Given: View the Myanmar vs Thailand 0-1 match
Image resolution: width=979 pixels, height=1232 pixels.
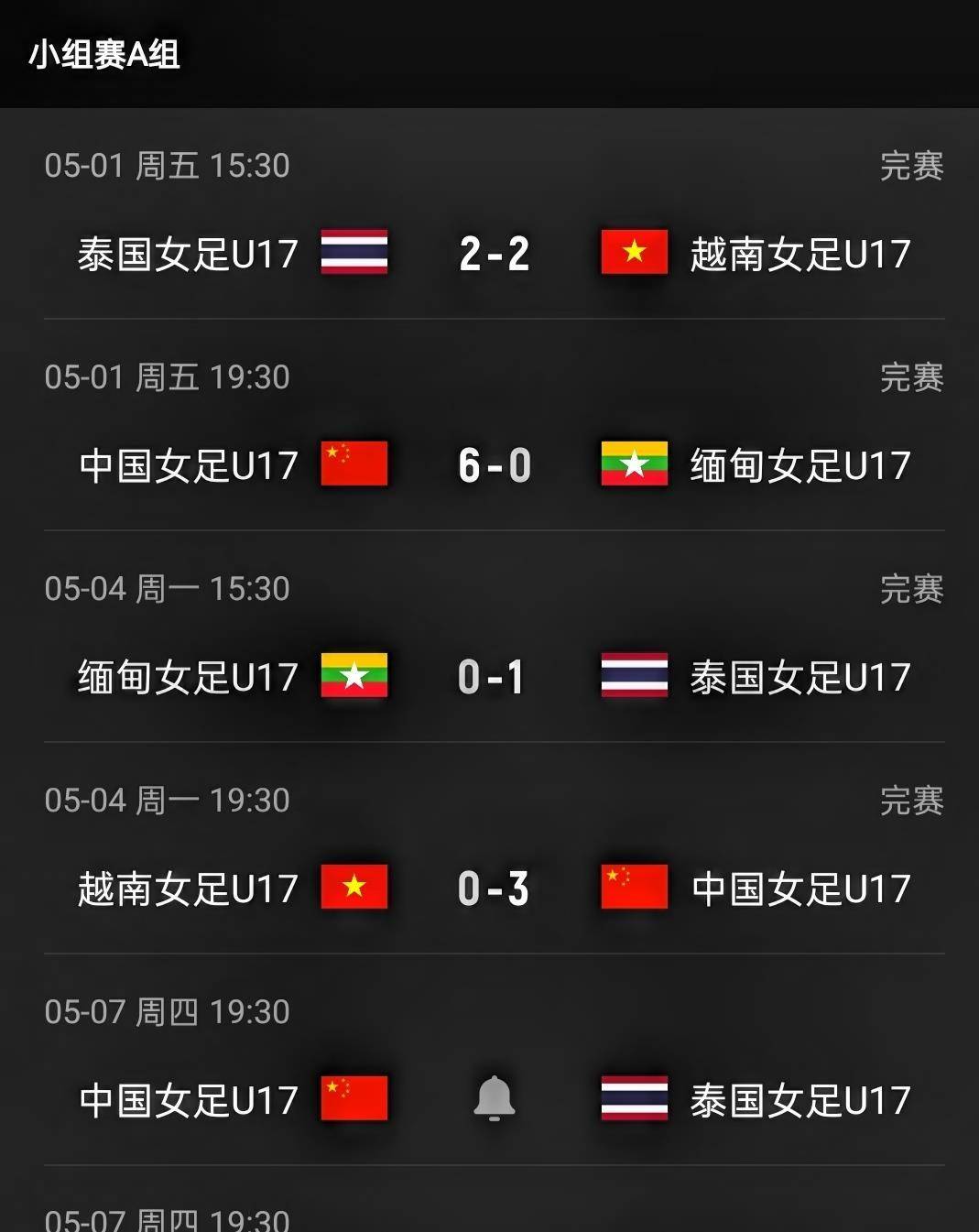Looking at the screenshot, I should pos(495,637).
